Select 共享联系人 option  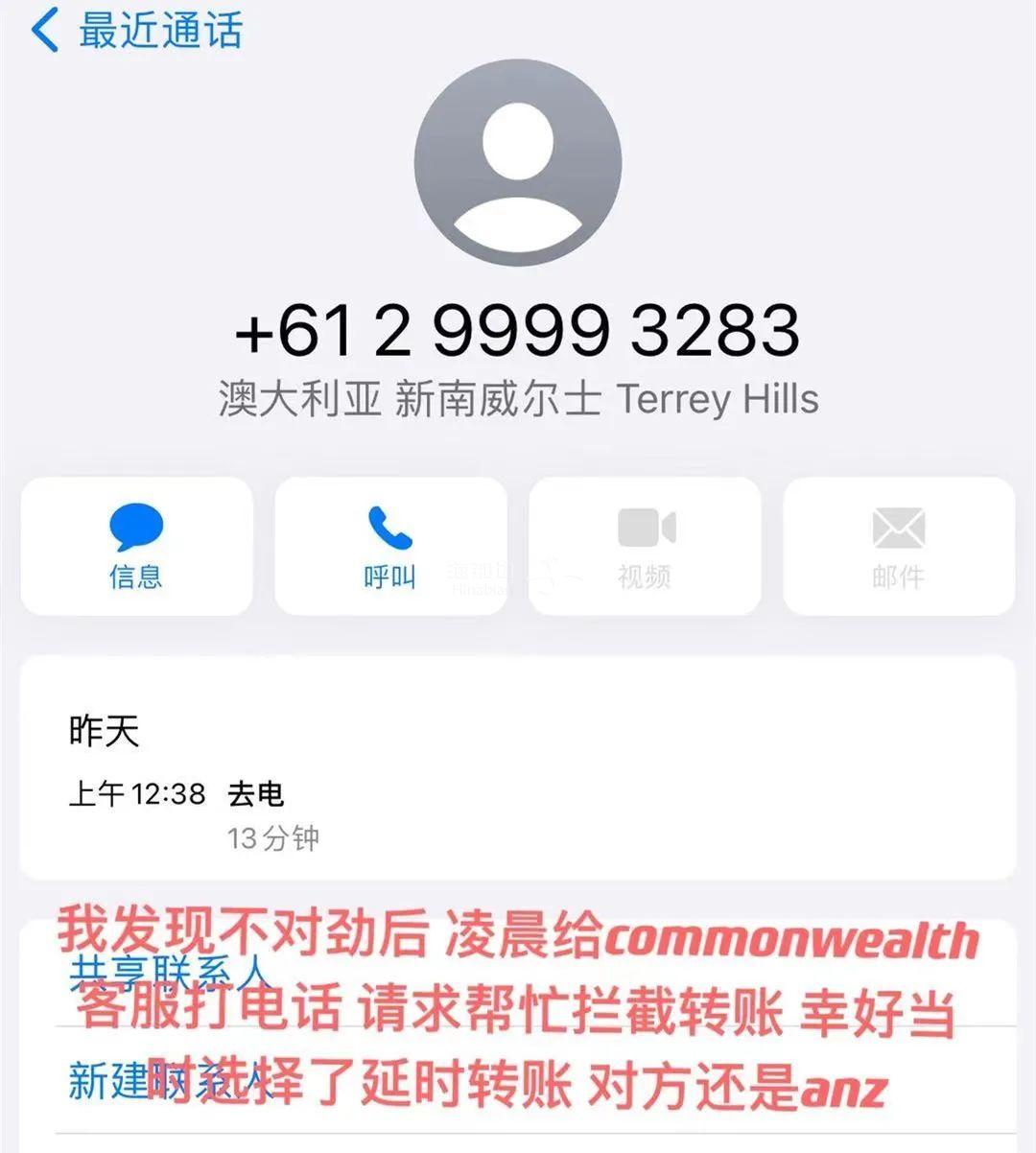[x=170, y=974]
